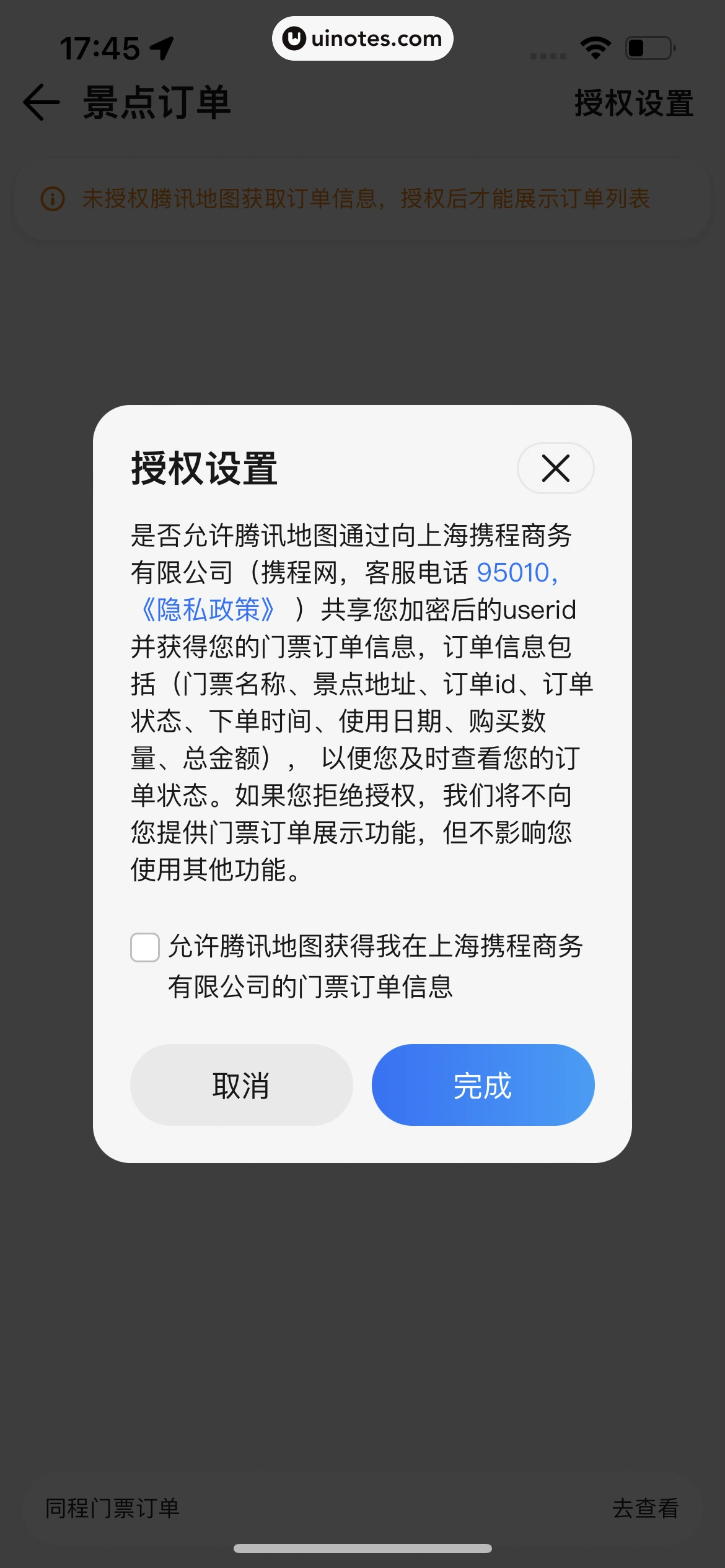725x1568 pixels.
Task: Close the 授权设置 dialog with X
Action: [555, 468]
